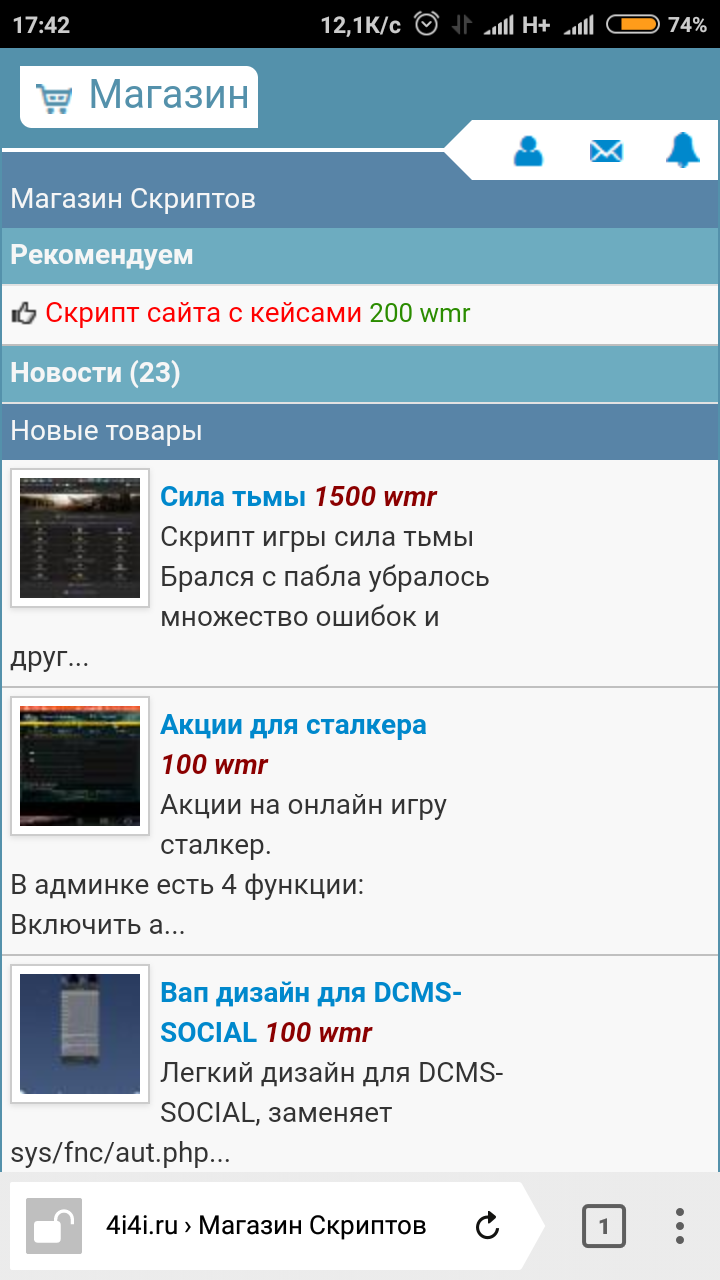
Task: Open the notifications bell
Action: click(x=684, y=150)
